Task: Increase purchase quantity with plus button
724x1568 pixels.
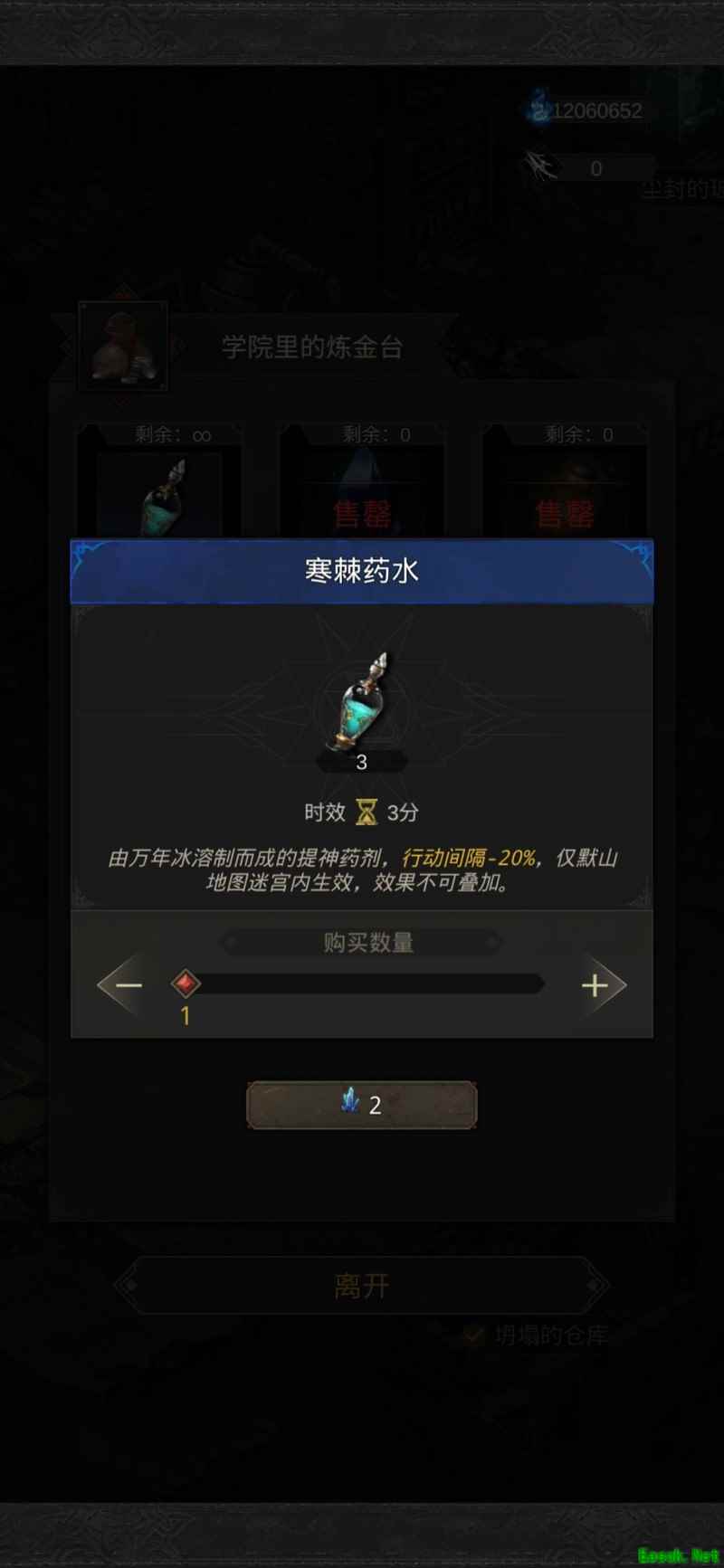Action: coord(595,985)
